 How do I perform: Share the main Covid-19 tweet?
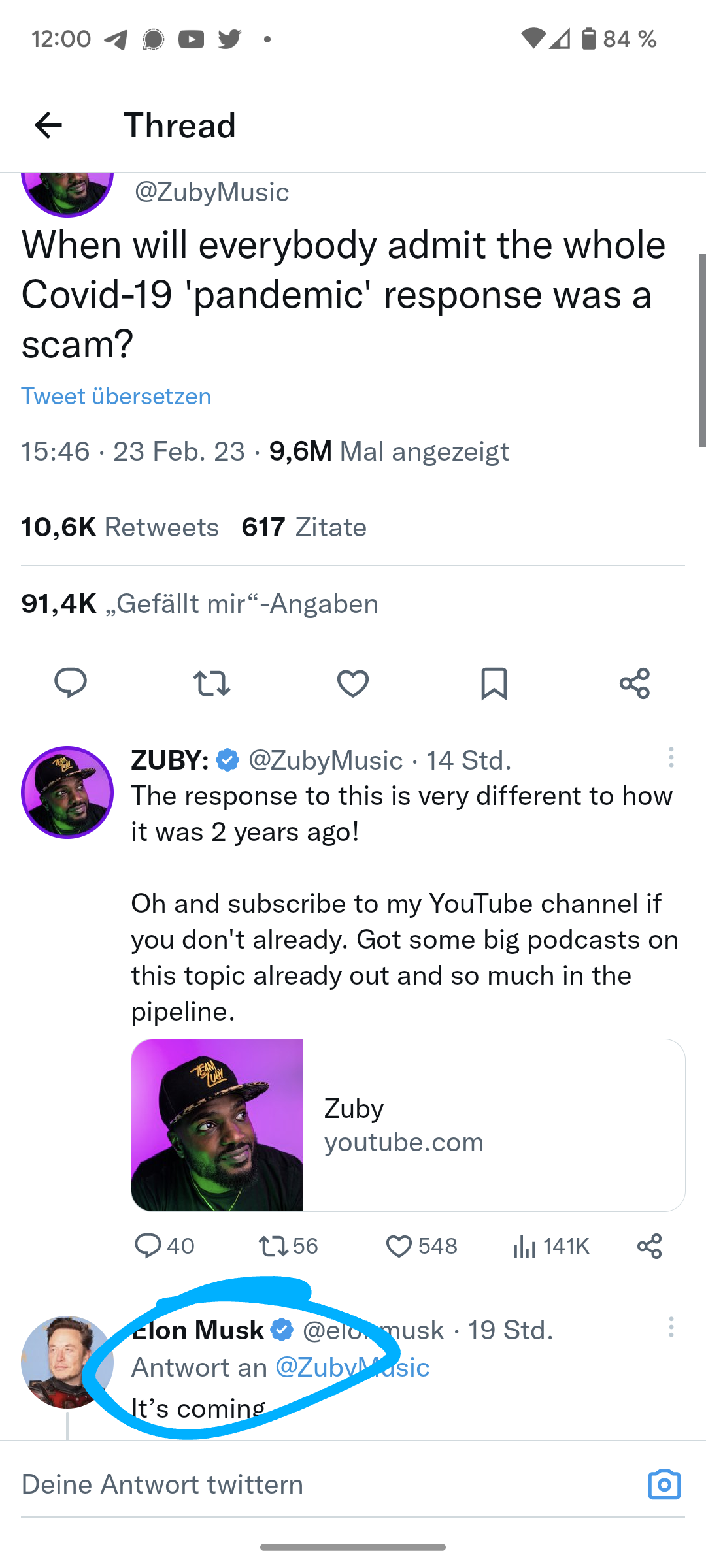[x=634, y=683]
